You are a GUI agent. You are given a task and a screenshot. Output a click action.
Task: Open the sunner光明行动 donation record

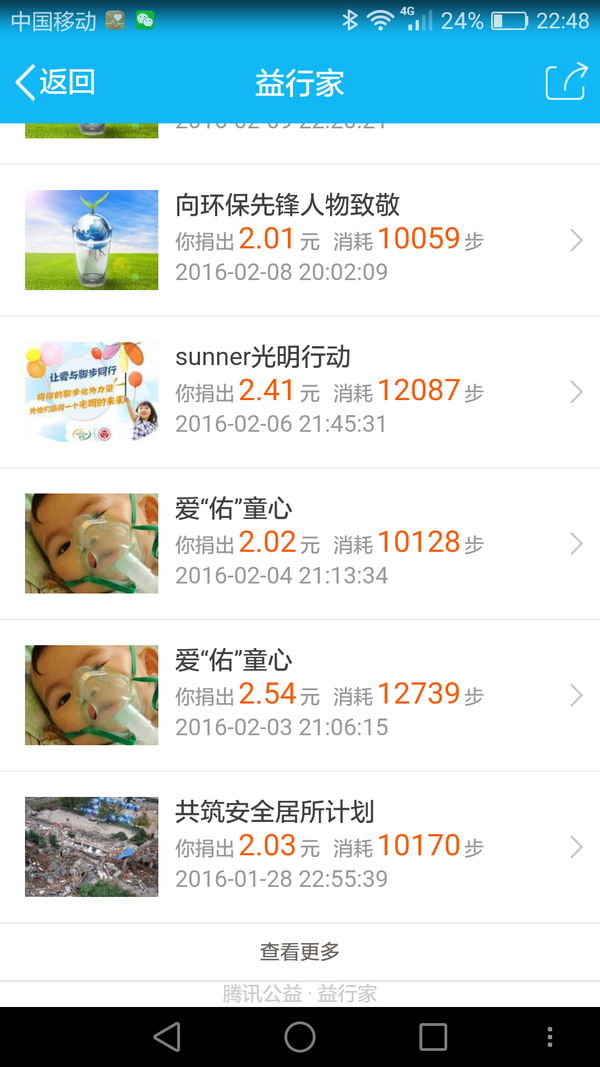pos(300,392)
